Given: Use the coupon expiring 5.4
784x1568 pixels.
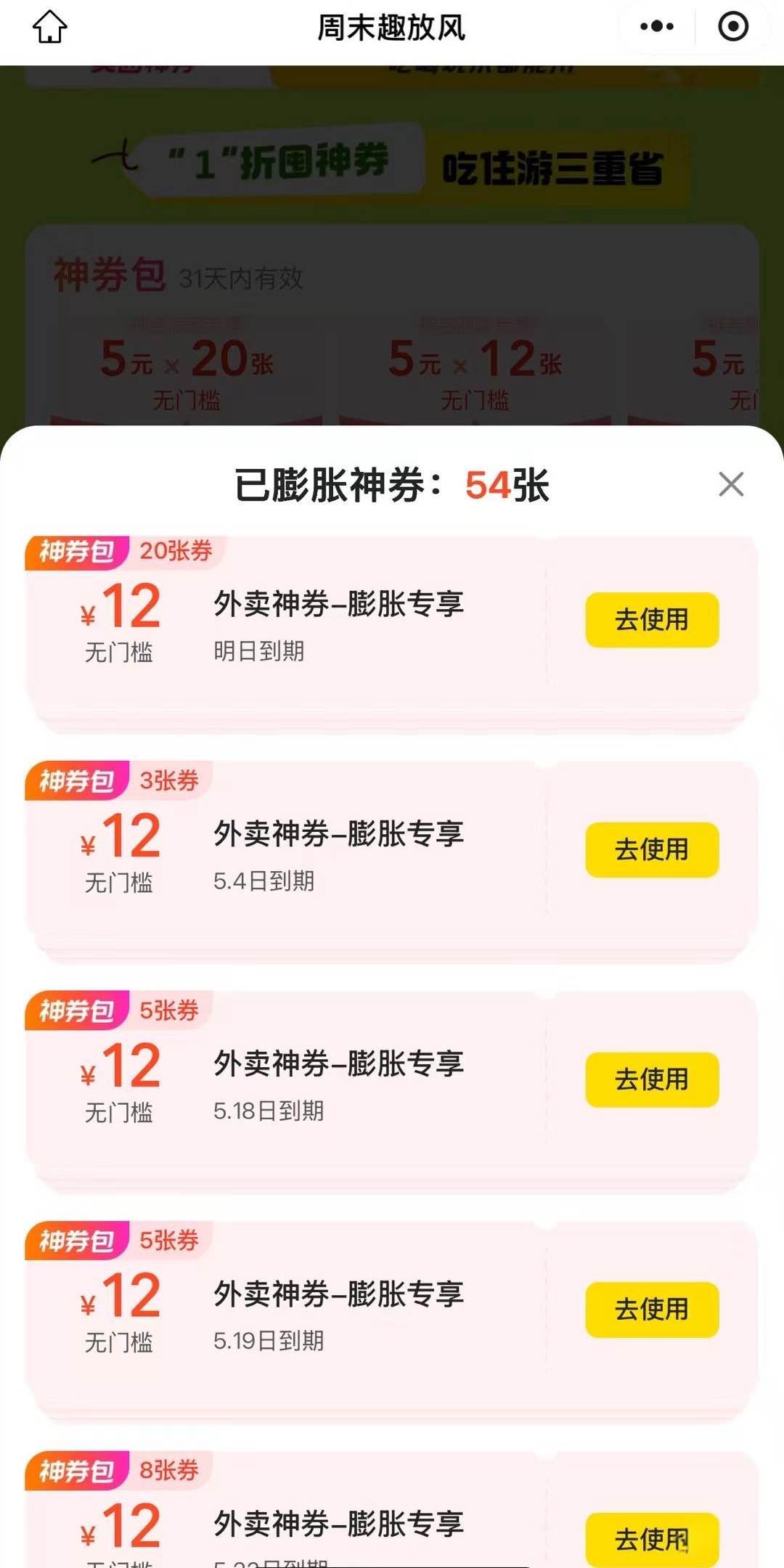Looking at the screenshot, I should coord(651,849).
